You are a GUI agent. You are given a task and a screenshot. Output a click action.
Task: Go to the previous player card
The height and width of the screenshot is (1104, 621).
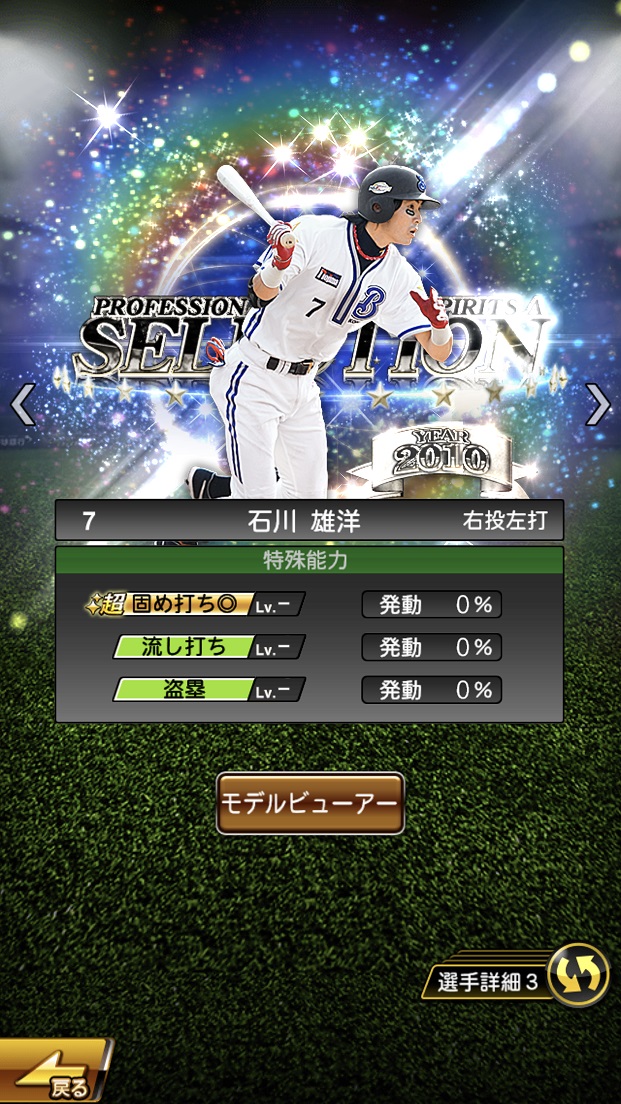click(x=22, y=404)
